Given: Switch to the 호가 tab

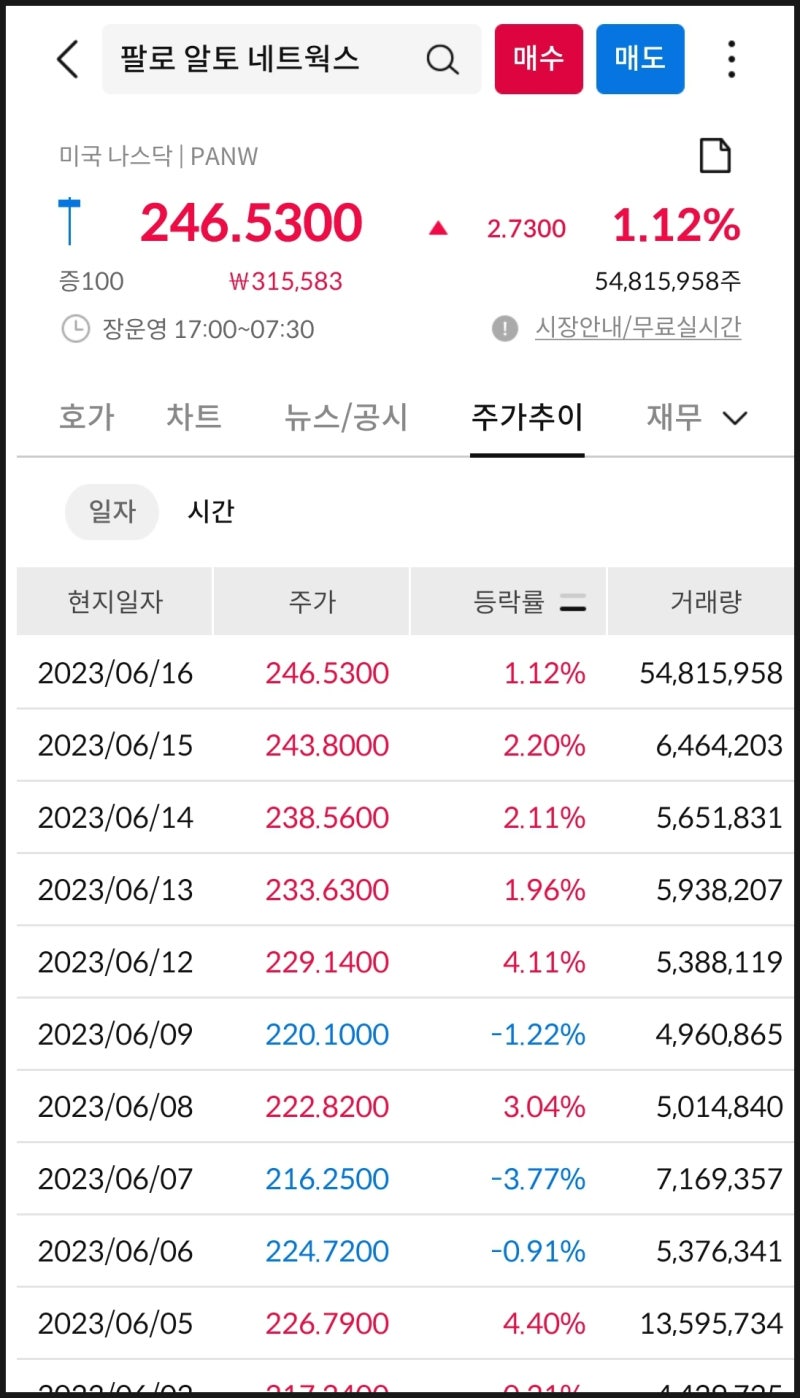Looking at the screenshot, I should coord(85,418).
